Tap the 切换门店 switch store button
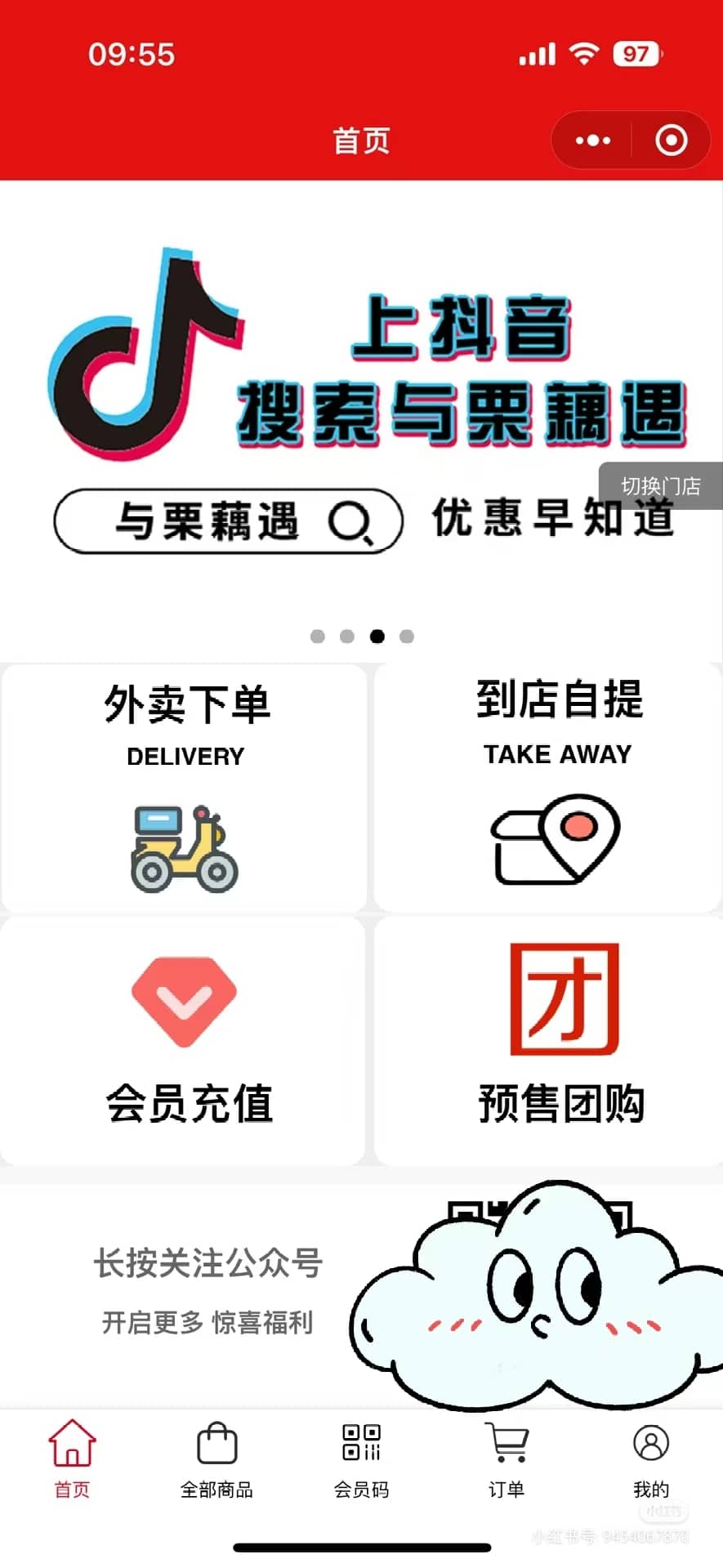723x1568 pixels. point(660,485)
